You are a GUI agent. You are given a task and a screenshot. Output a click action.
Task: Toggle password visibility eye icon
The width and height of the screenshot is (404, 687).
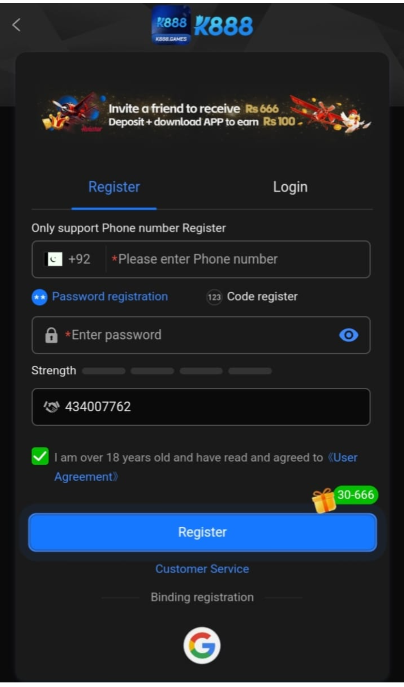pyautogui.click(x=349, y=335)
